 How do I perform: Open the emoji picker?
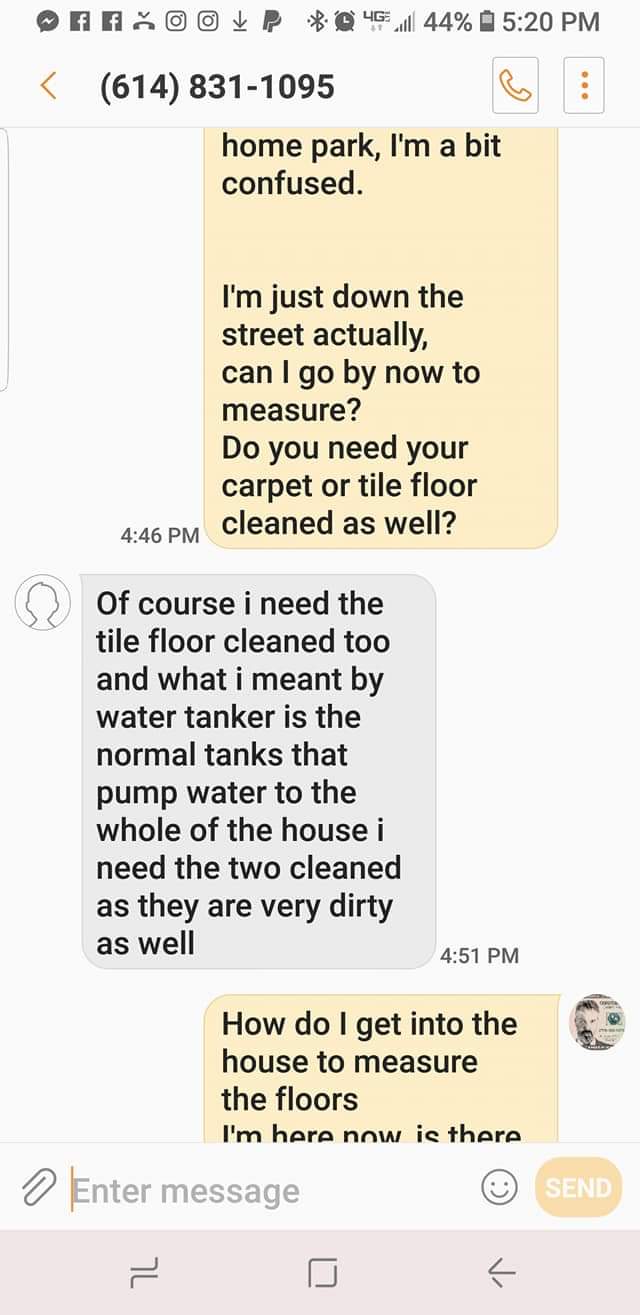[x=499, y=1188]
